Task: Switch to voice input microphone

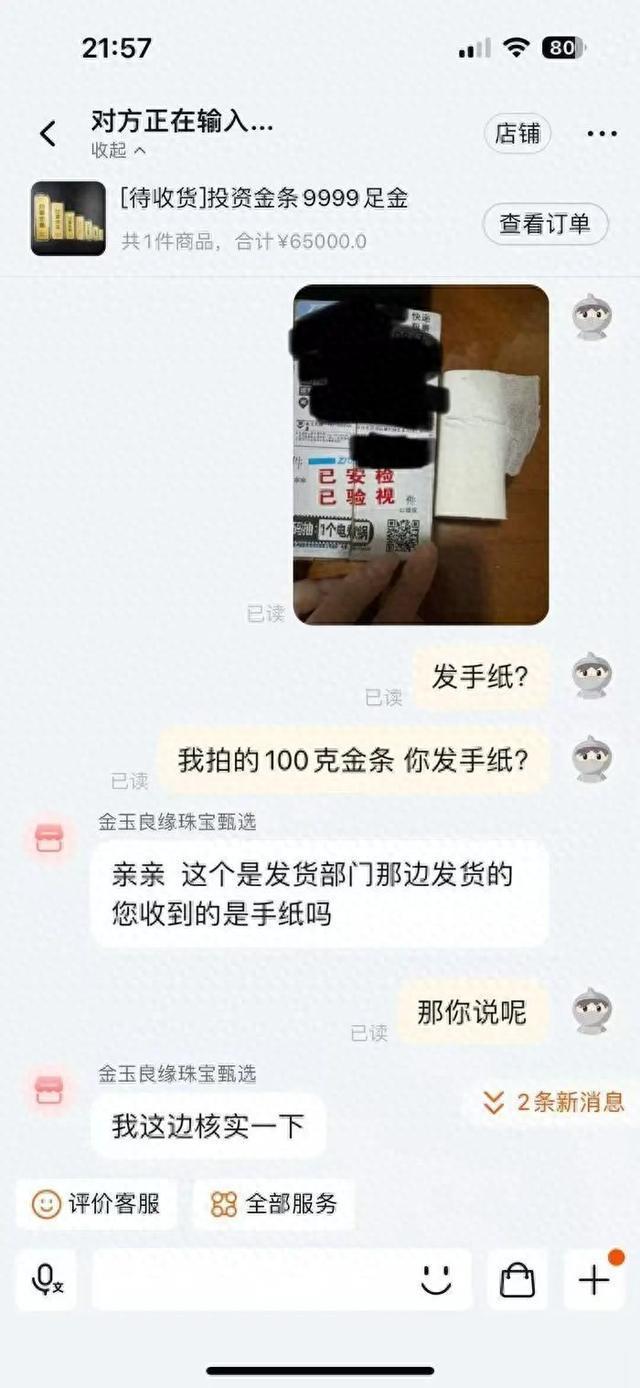Action: (x=47, y=1280)
